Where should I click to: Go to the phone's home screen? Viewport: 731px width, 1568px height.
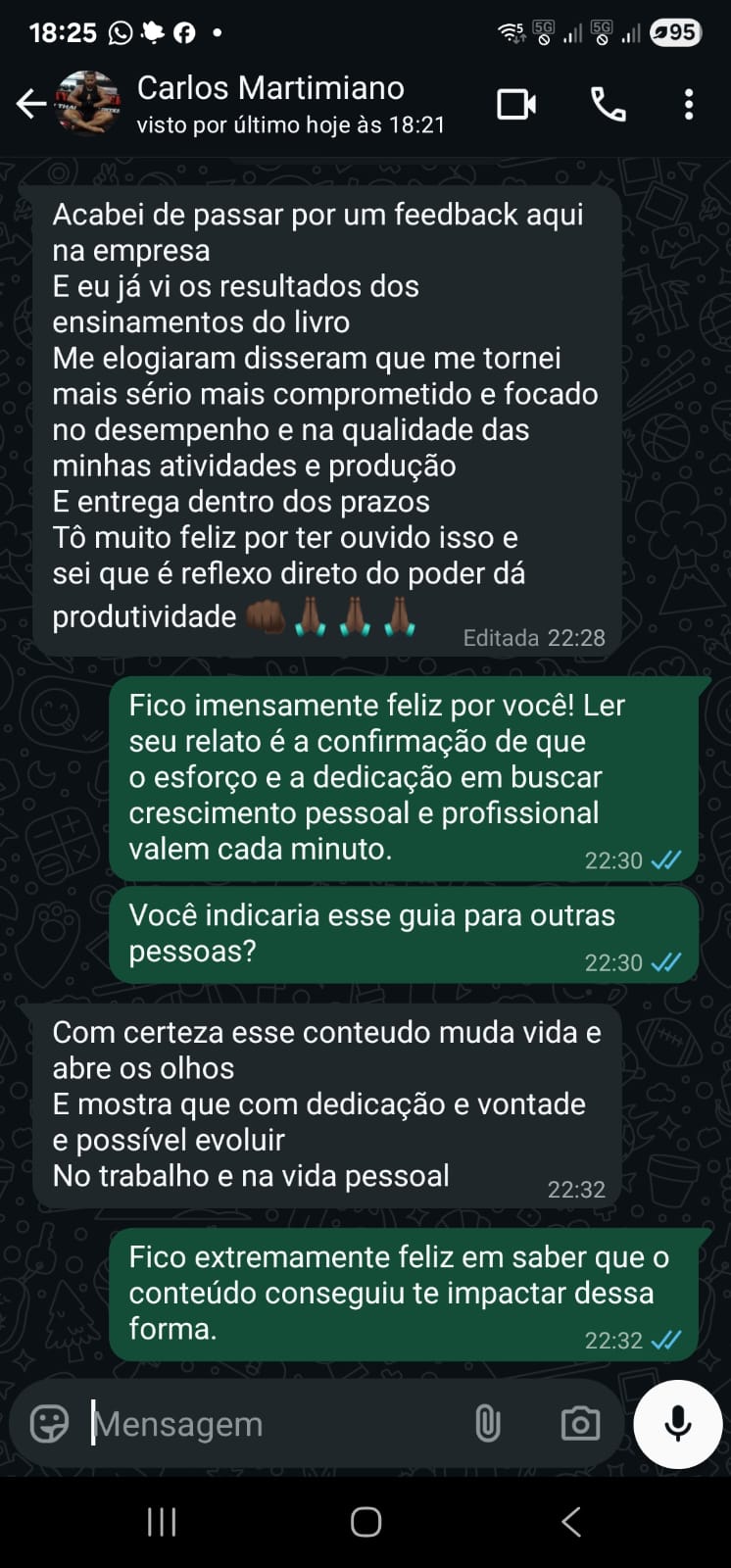pyautogui.click(x=365, y=1522)
